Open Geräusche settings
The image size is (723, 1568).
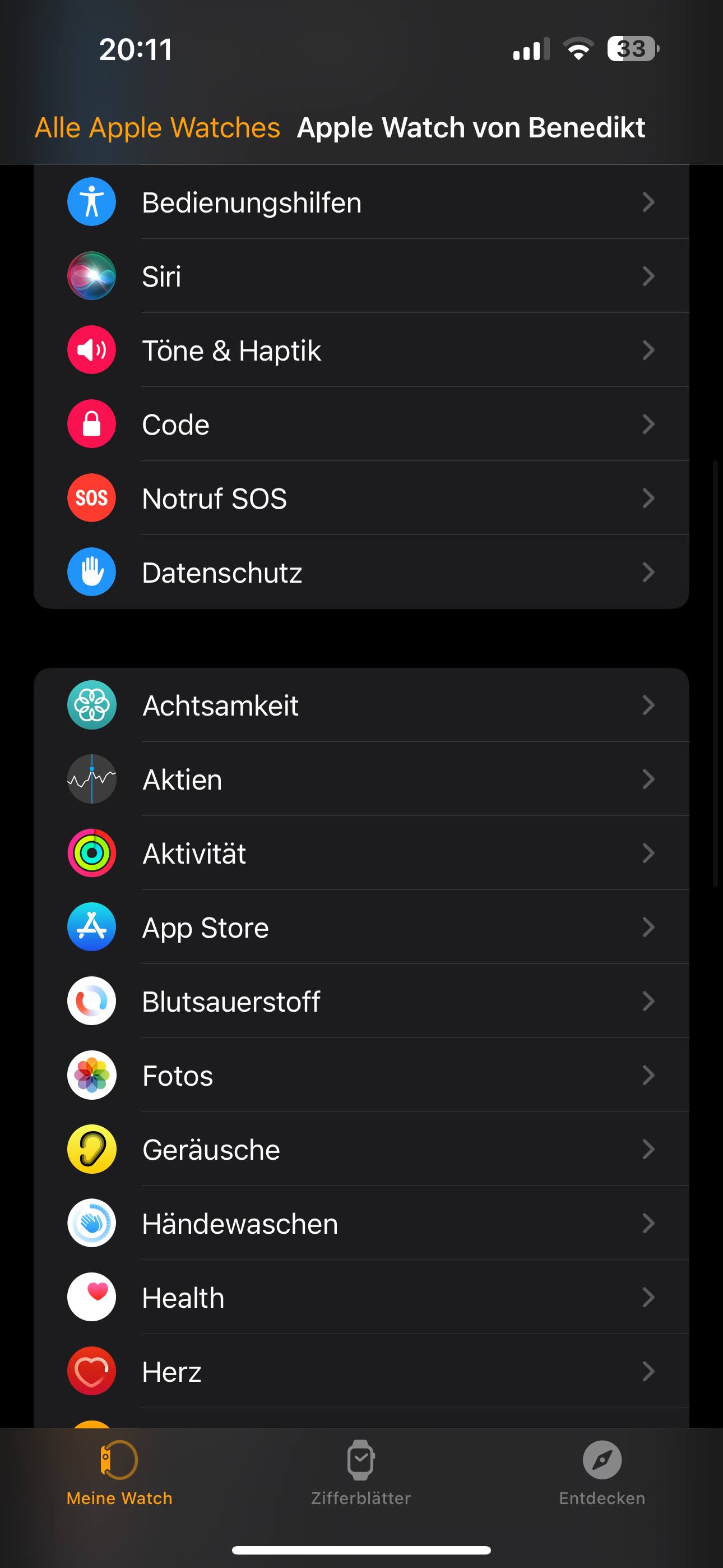pyautogui.click(x=360, y=1150)
